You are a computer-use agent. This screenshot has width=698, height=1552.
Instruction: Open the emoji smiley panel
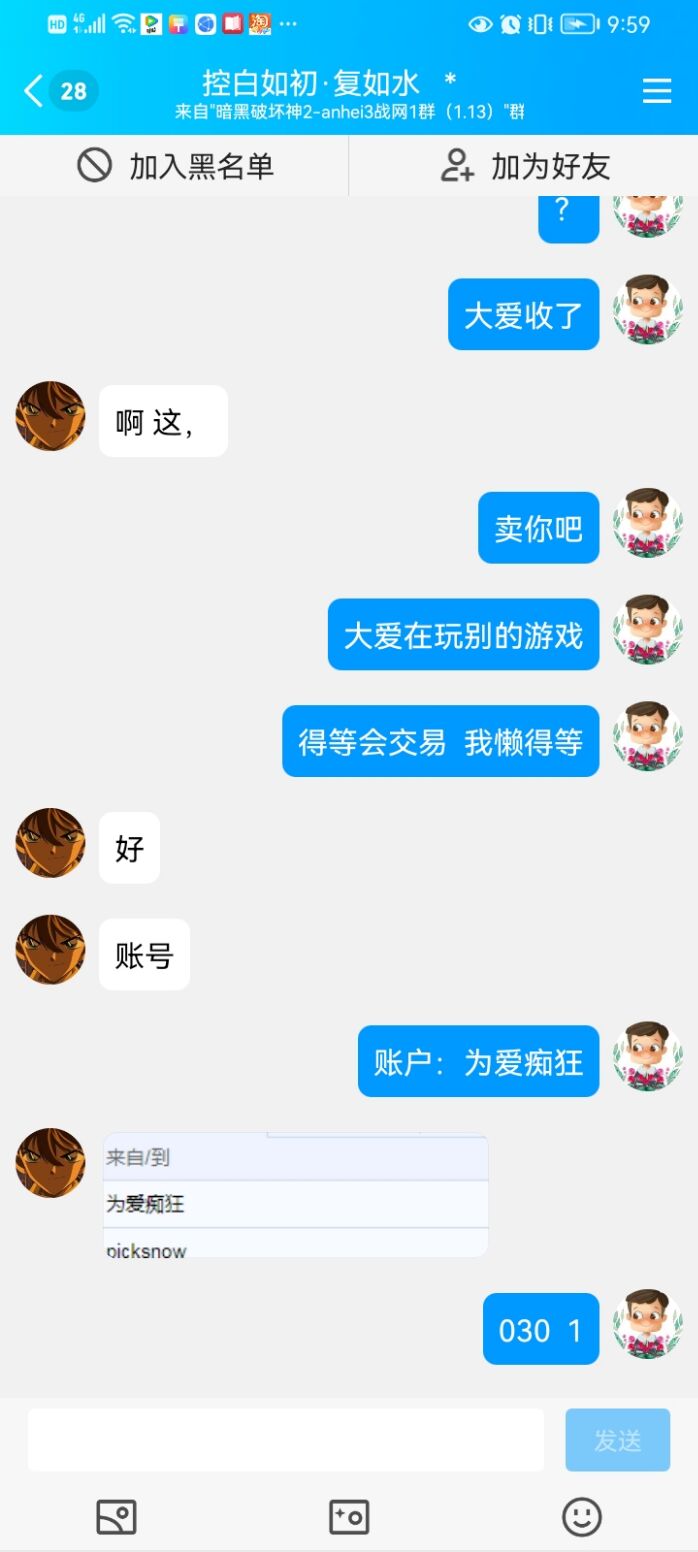tap(581, 1517)
